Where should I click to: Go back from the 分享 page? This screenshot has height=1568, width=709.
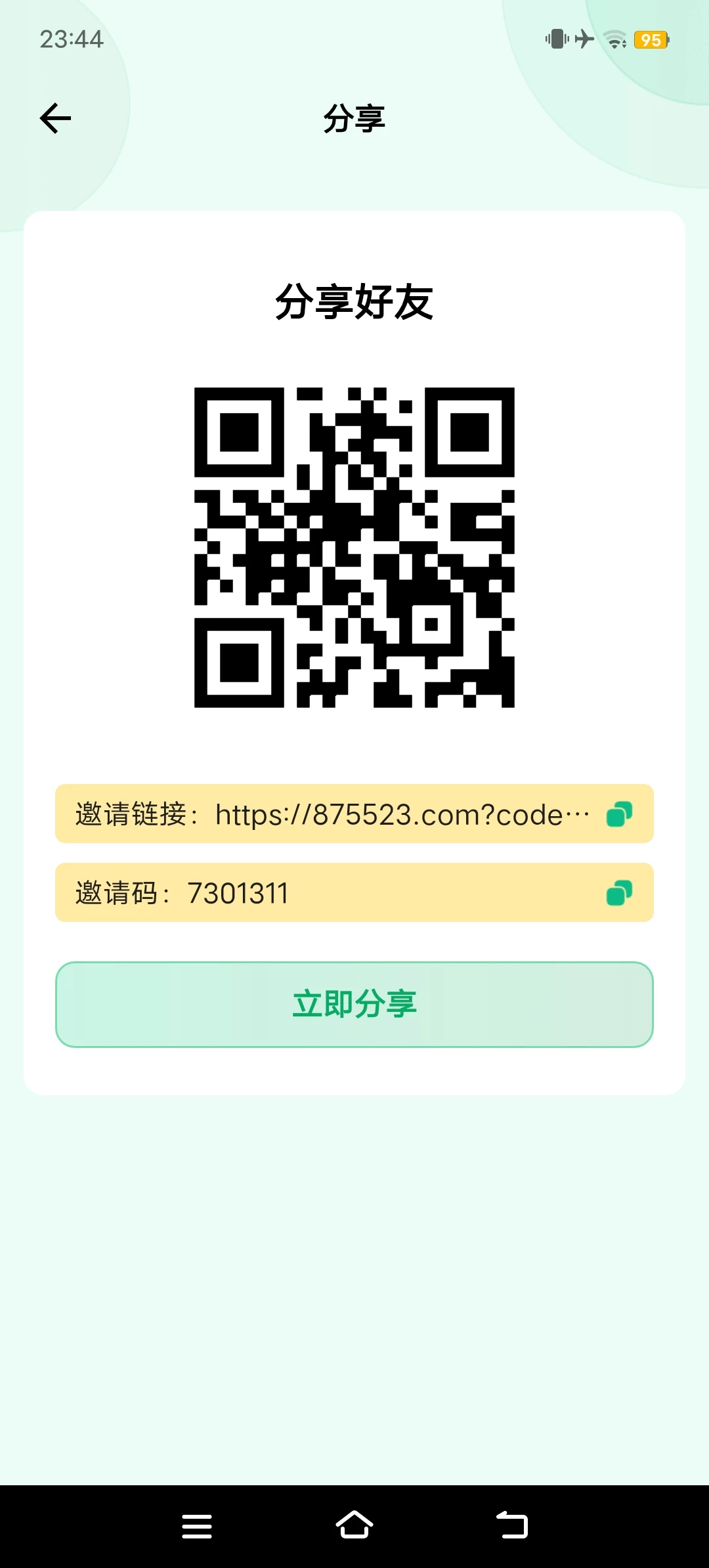pos(56,119)
